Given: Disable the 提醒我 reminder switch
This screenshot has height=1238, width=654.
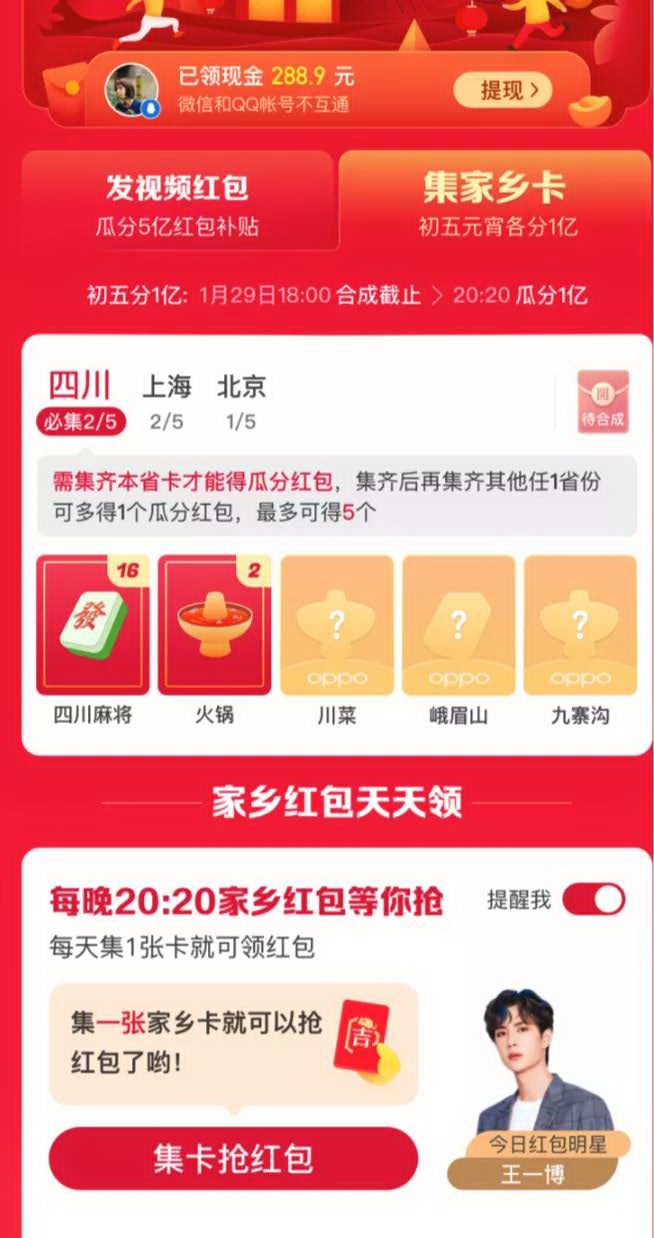Looking at the screenshot, I should pos(593,899).
